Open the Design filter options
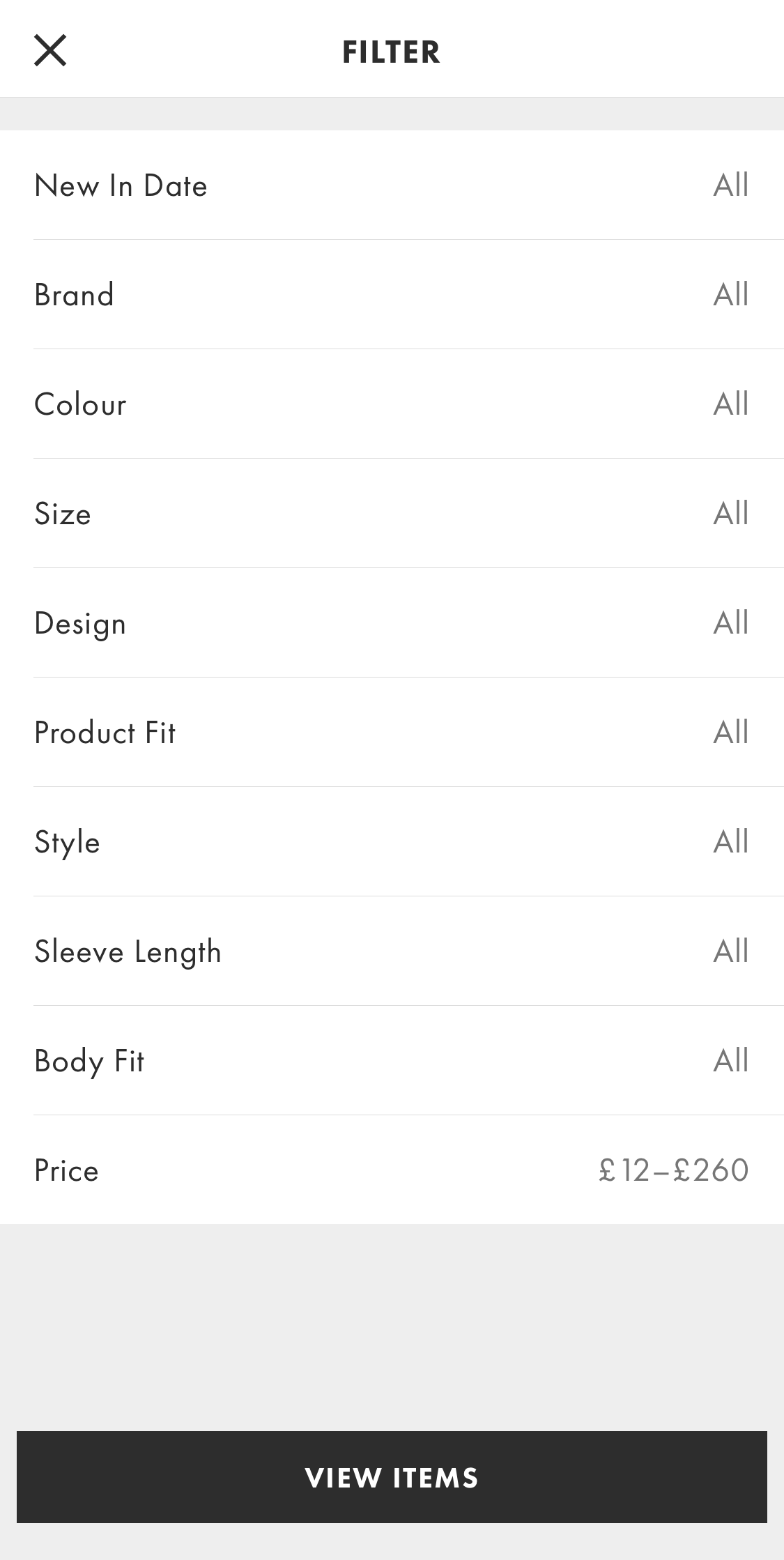 (80, 623)
